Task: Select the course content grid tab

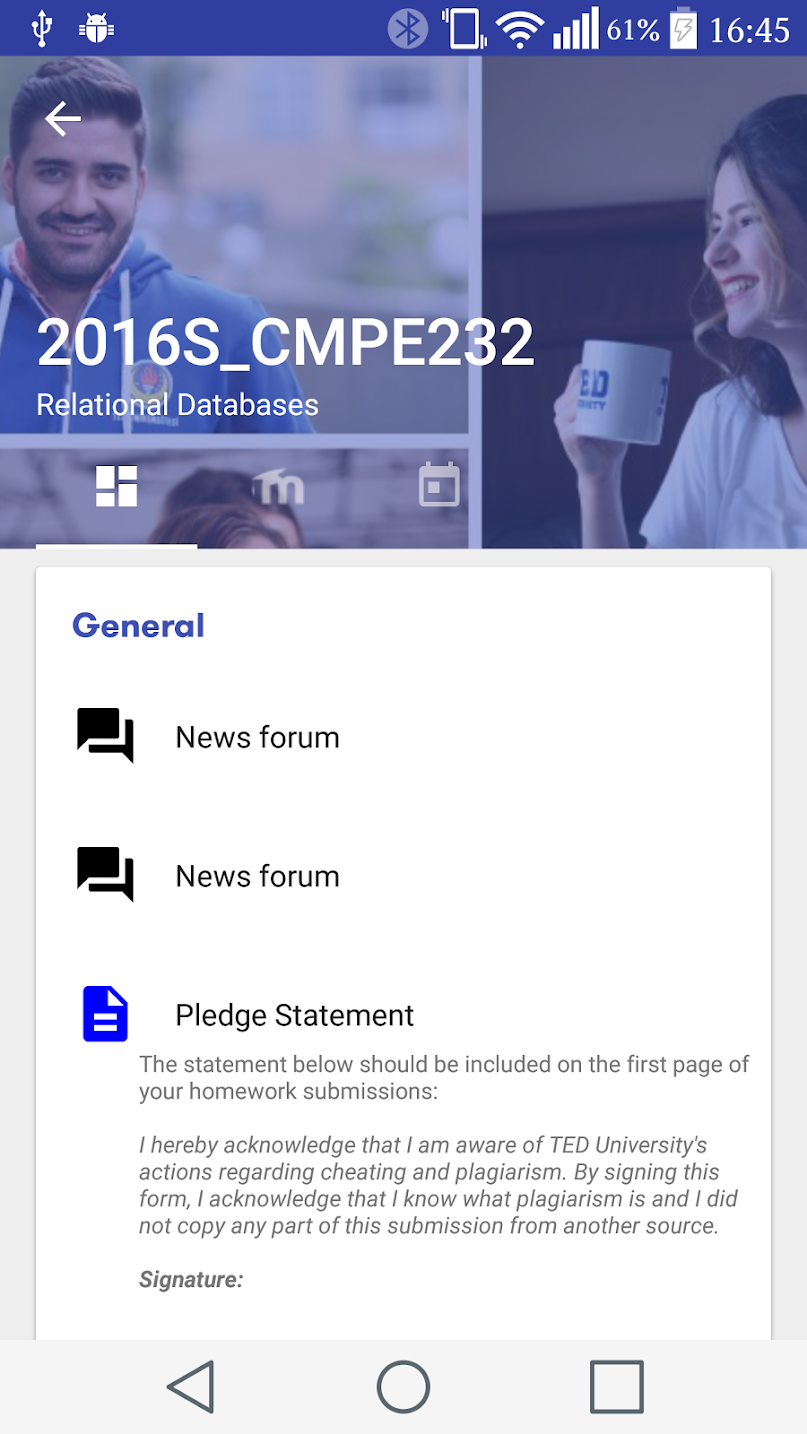Action: pyautogui.click(x=116, y=487)
